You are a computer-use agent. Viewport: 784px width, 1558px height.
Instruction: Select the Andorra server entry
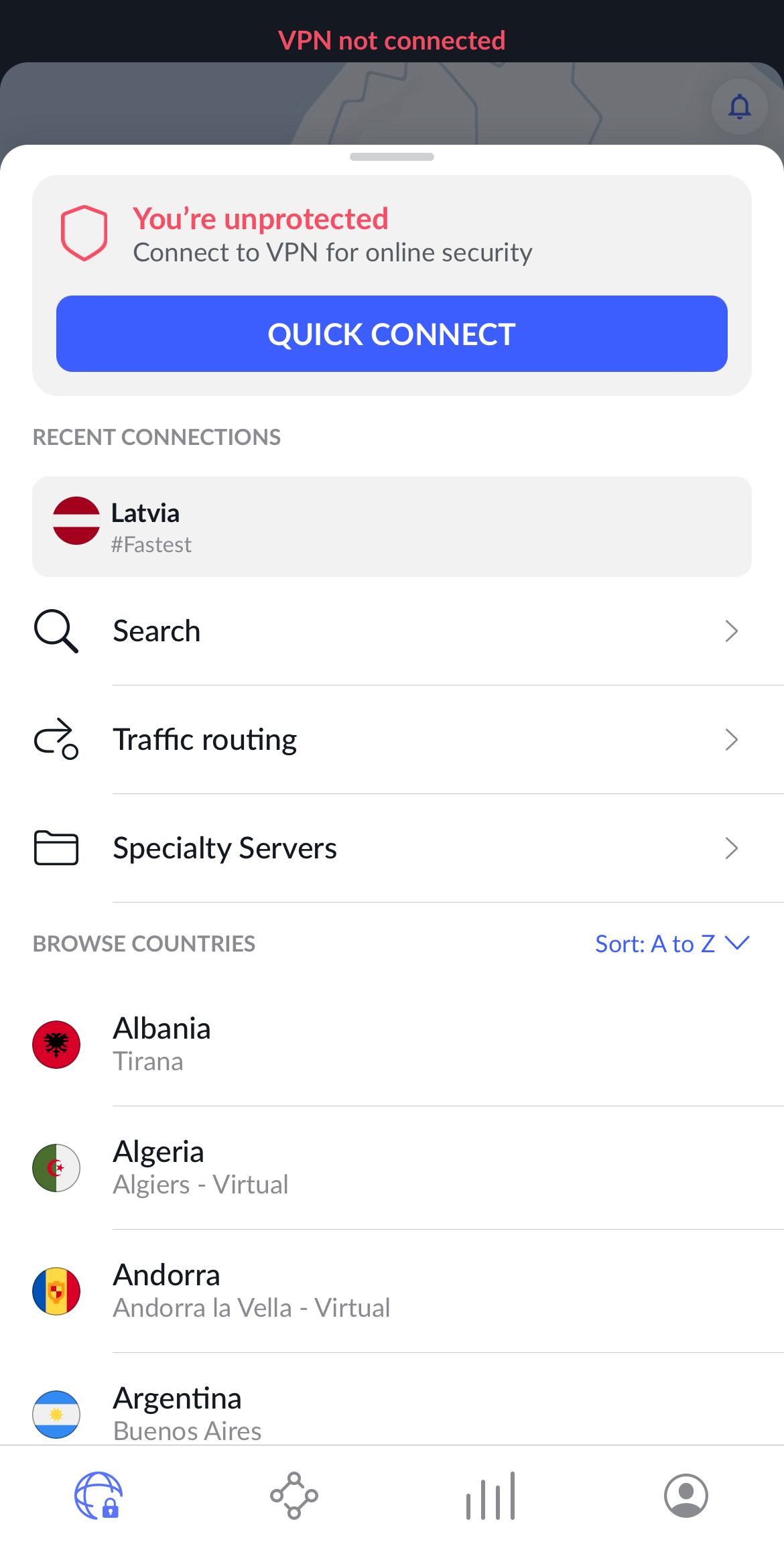392,1291
